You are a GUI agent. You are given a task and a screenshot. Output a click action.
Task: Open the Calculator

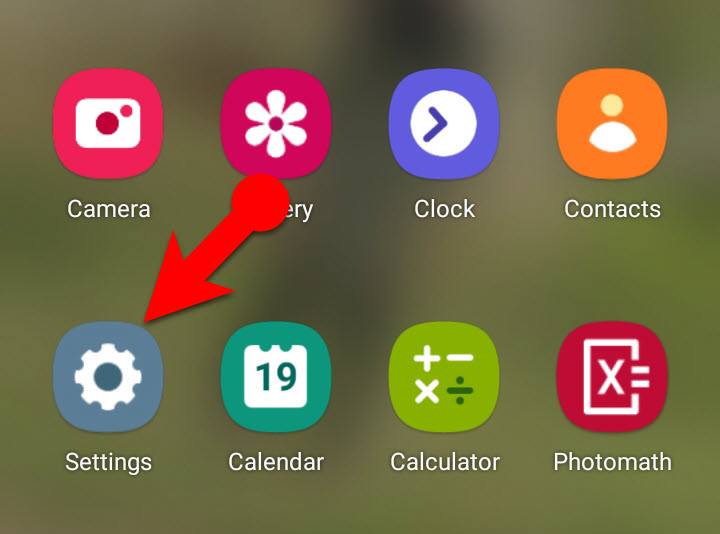coord(444,377)
